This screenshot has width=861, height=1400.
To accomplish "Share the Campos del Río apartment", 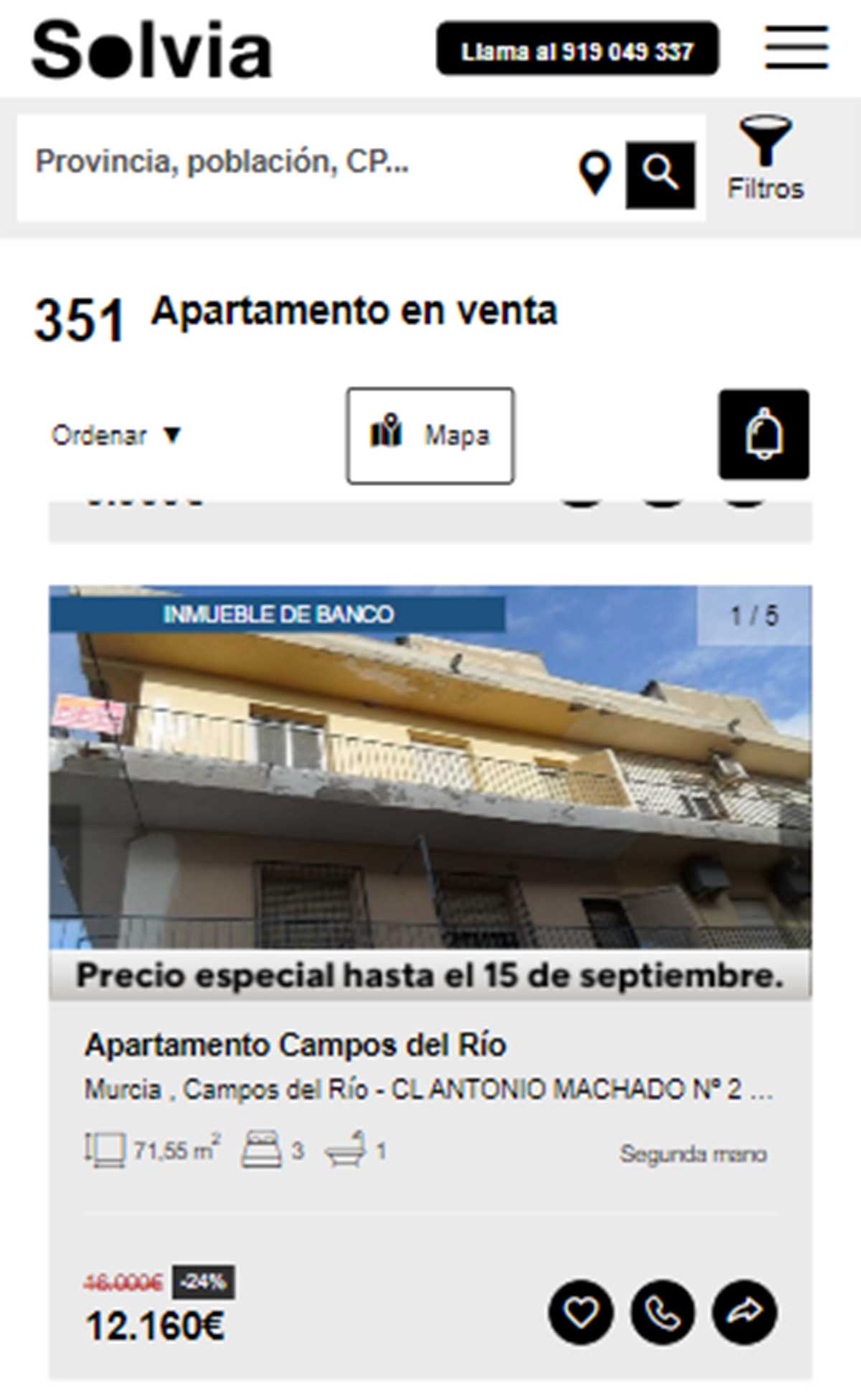I will tap(744, 1312).
